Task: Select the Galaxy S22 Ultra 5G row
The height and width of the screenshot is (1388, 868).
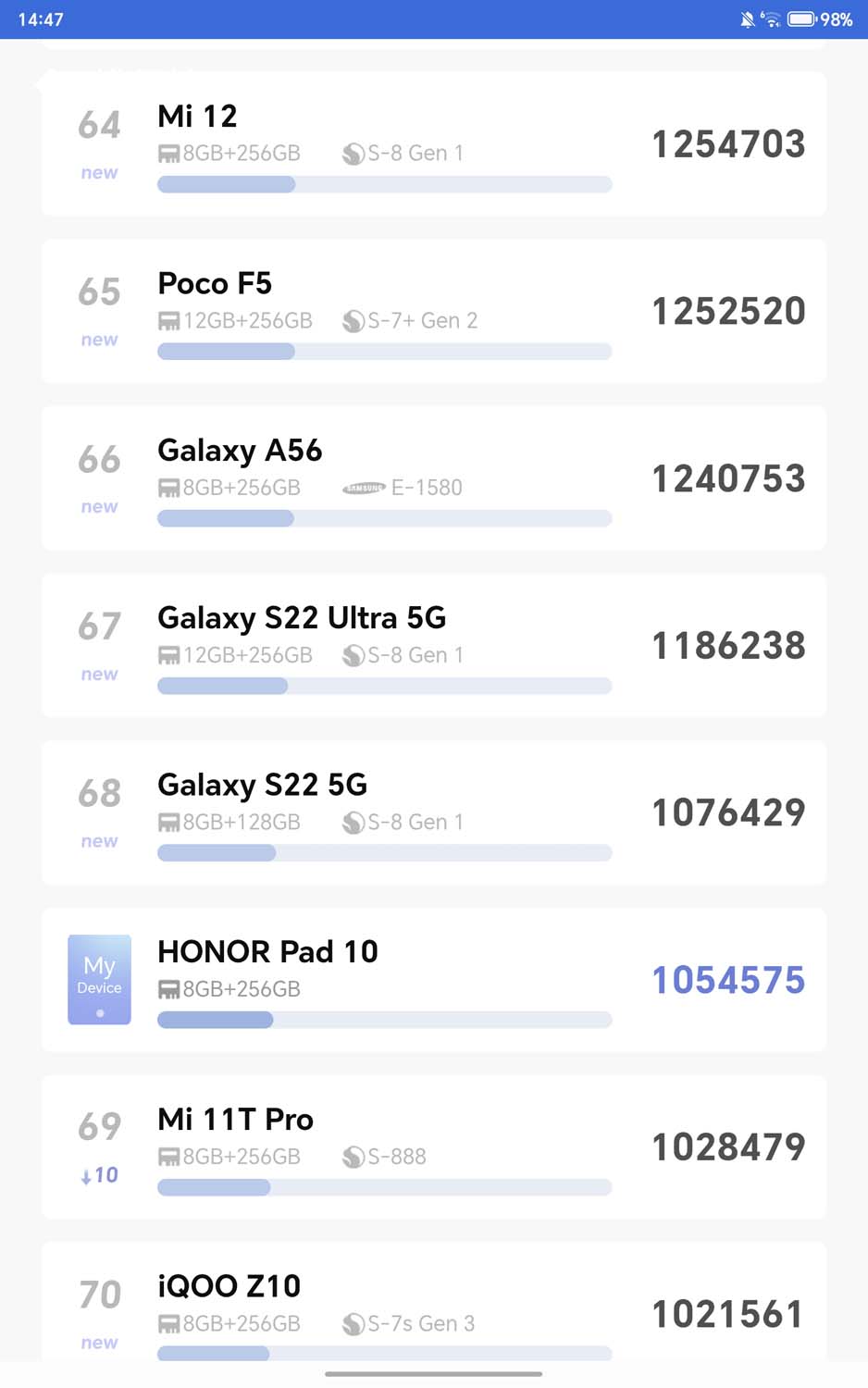Action: point(433,646)
